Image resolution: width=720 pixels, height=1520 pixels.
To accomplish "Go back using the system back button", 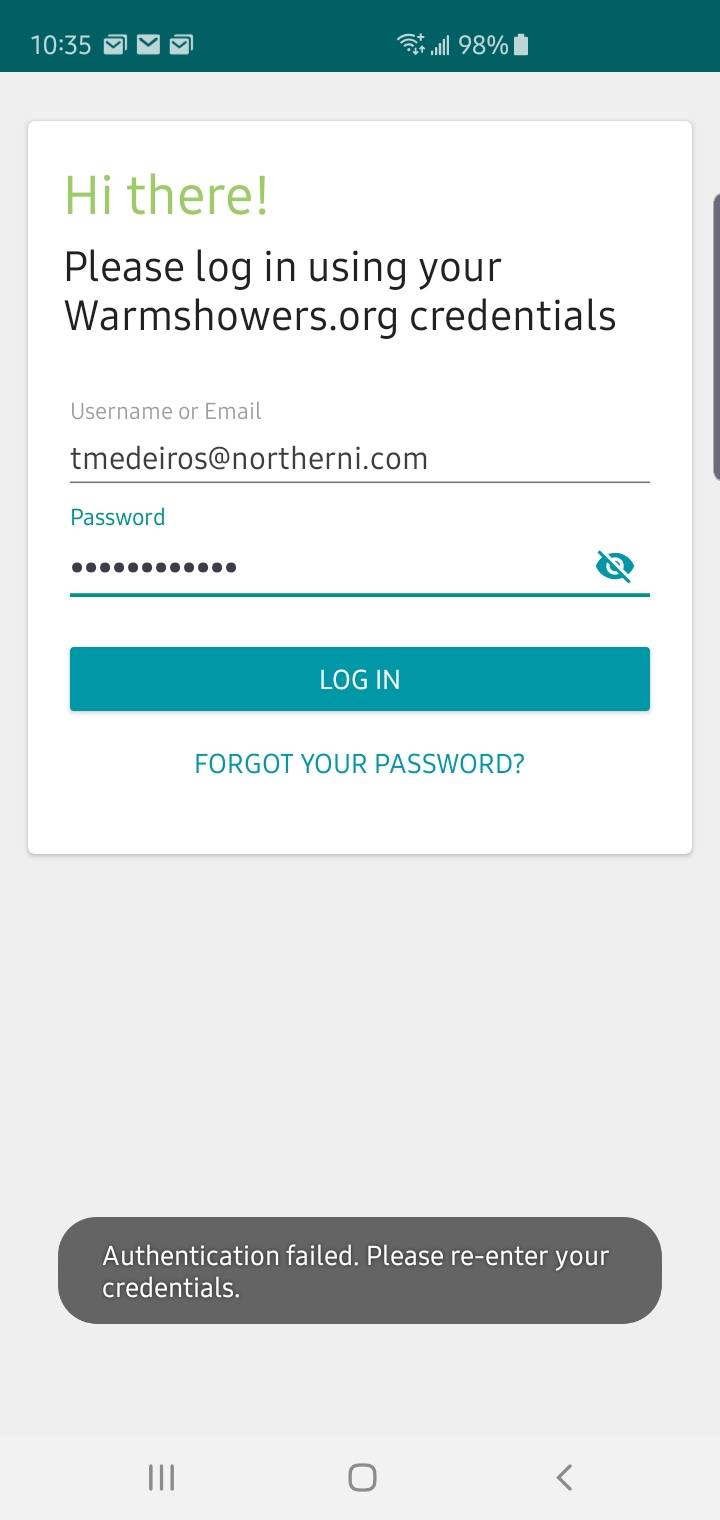I will coord(564,1477).
